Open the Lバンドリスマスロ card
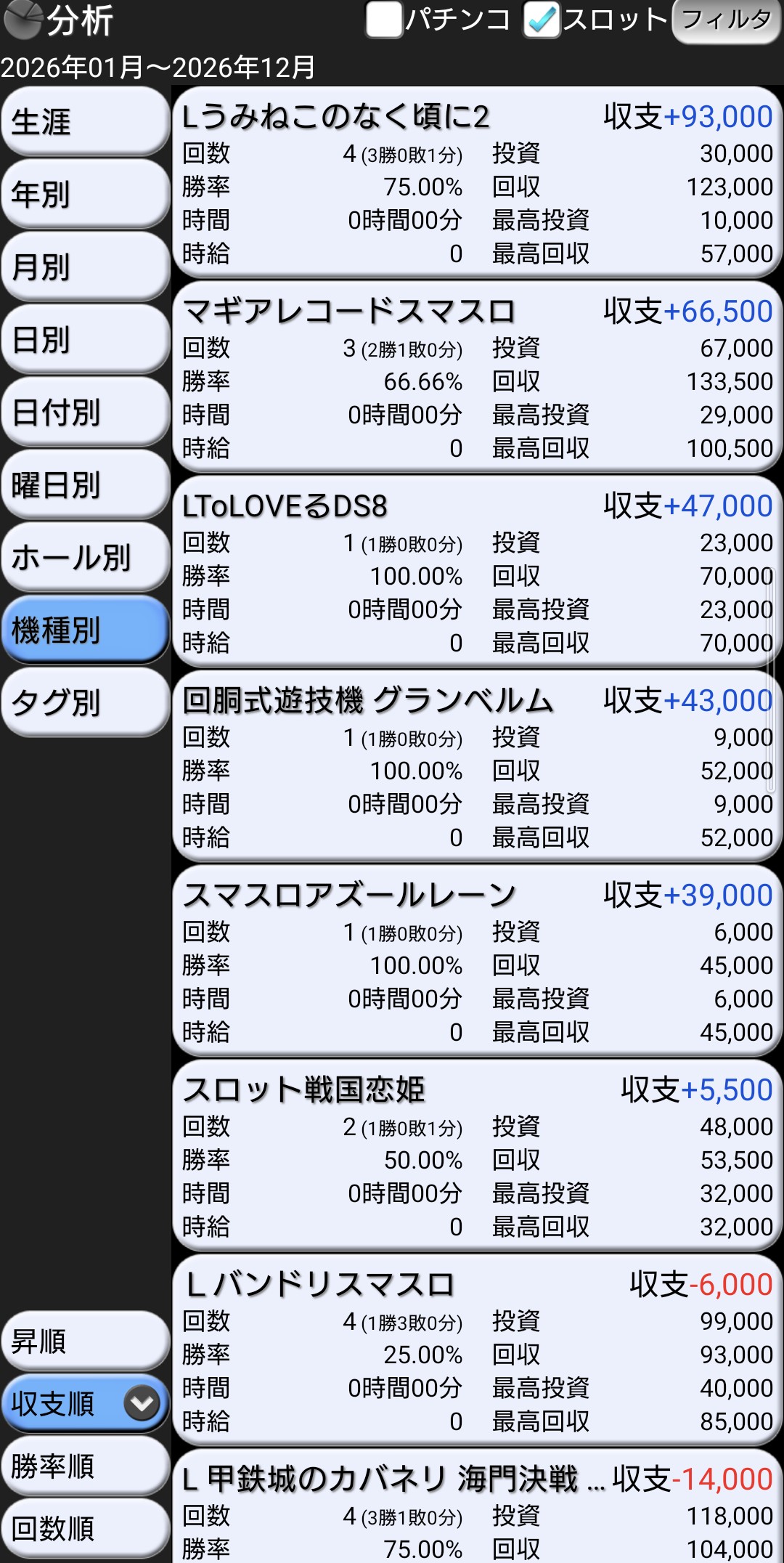This screenshot has height=1563, width=784. click(477, 1350)
